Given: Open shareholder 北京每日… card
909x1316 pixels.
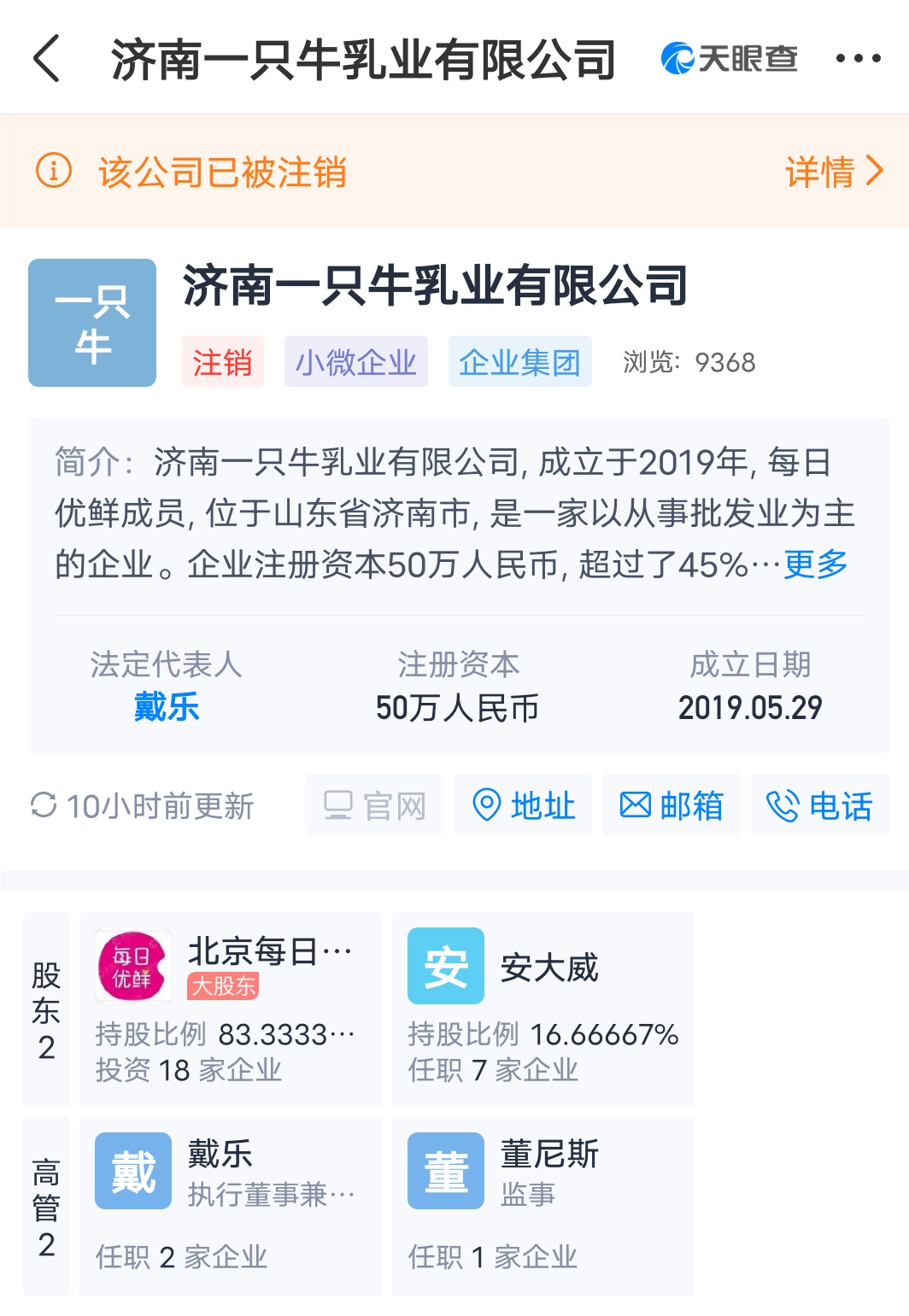Looking at the screenshot, I should point(230,1009).
